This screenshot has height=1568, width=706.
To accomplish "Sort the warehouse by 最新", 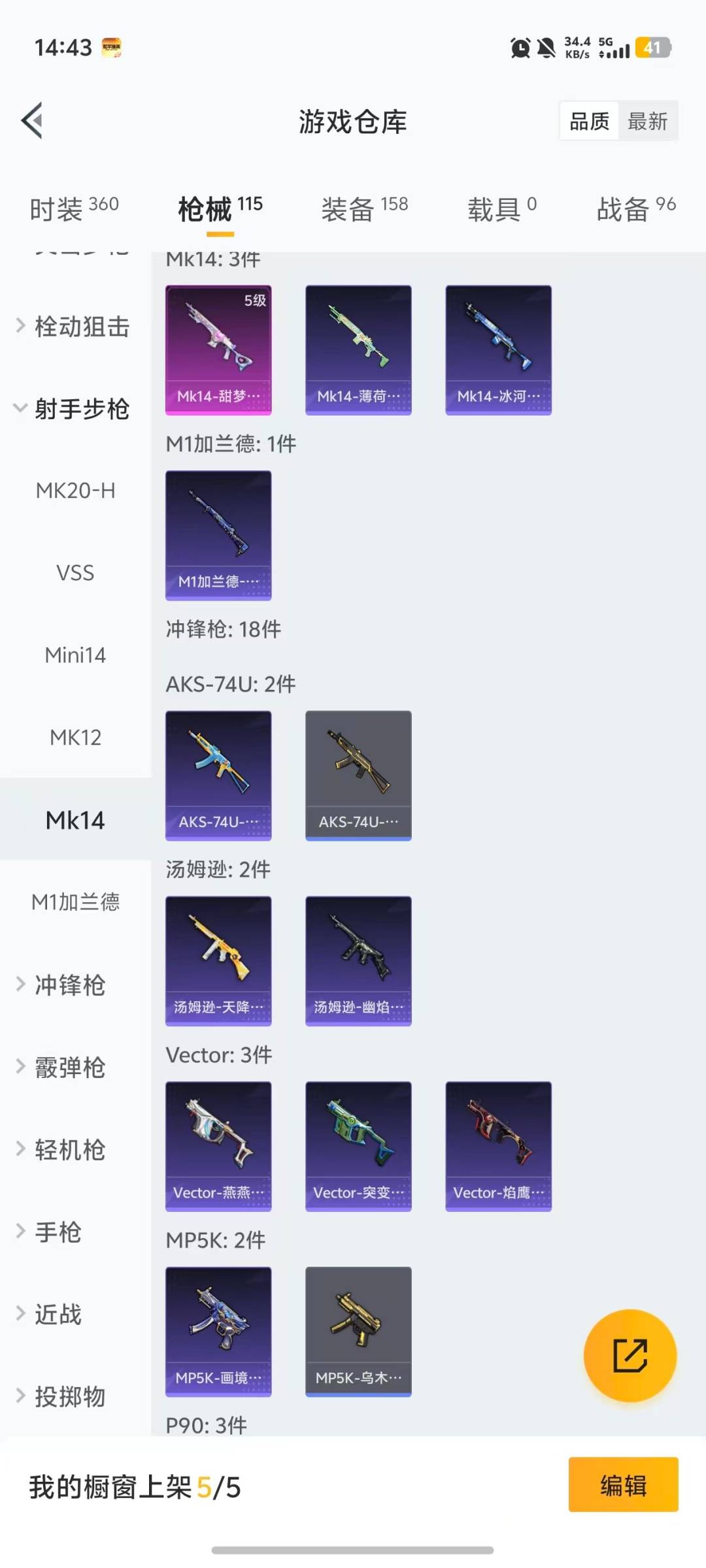I will 647,122.
